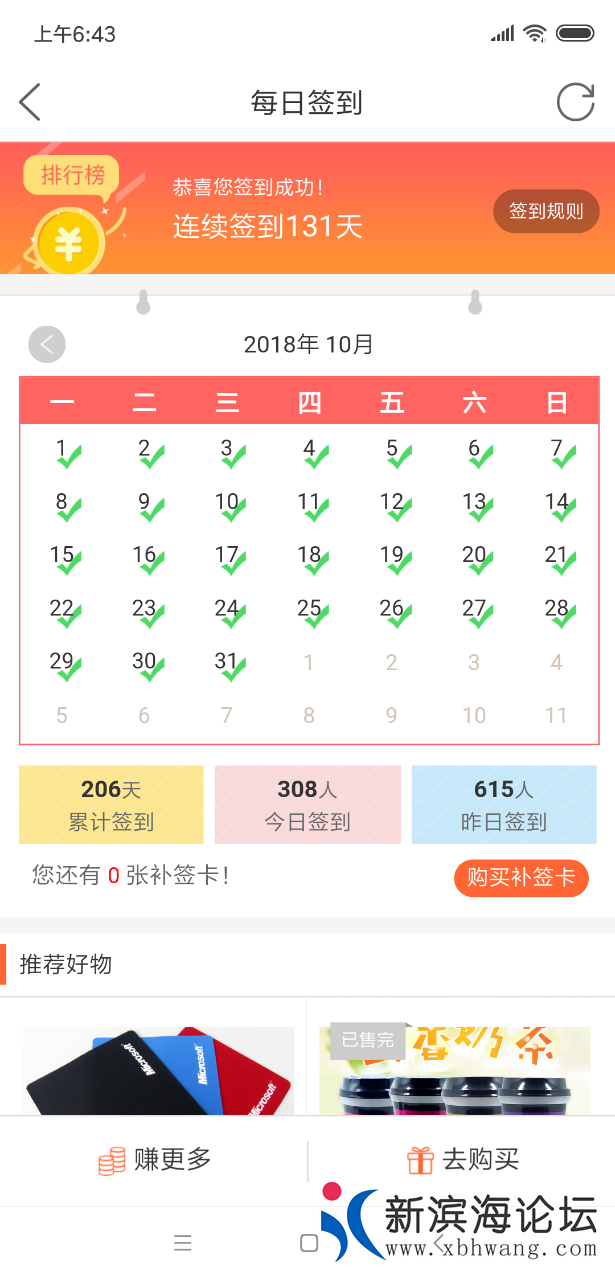Open the 排行榜 leaderboard
The image size is (615, 1280).
[x=72, y=176]
